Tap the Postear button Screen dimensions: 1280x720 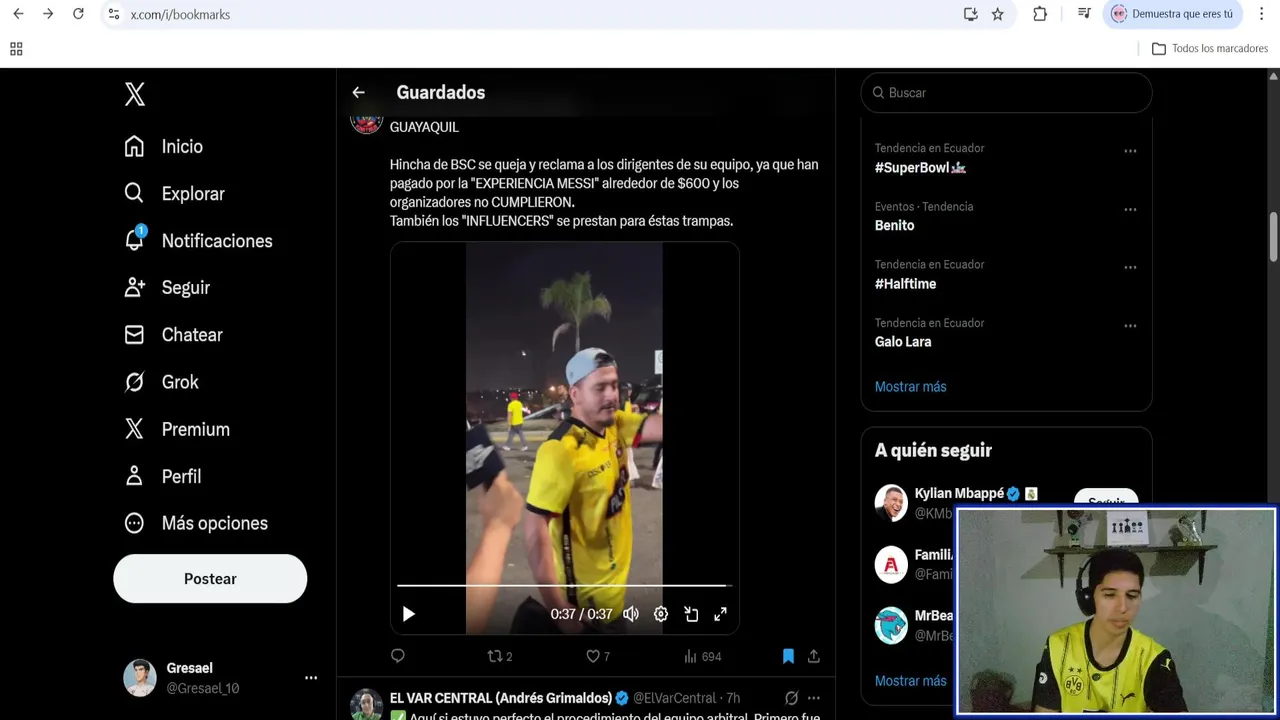210,579
